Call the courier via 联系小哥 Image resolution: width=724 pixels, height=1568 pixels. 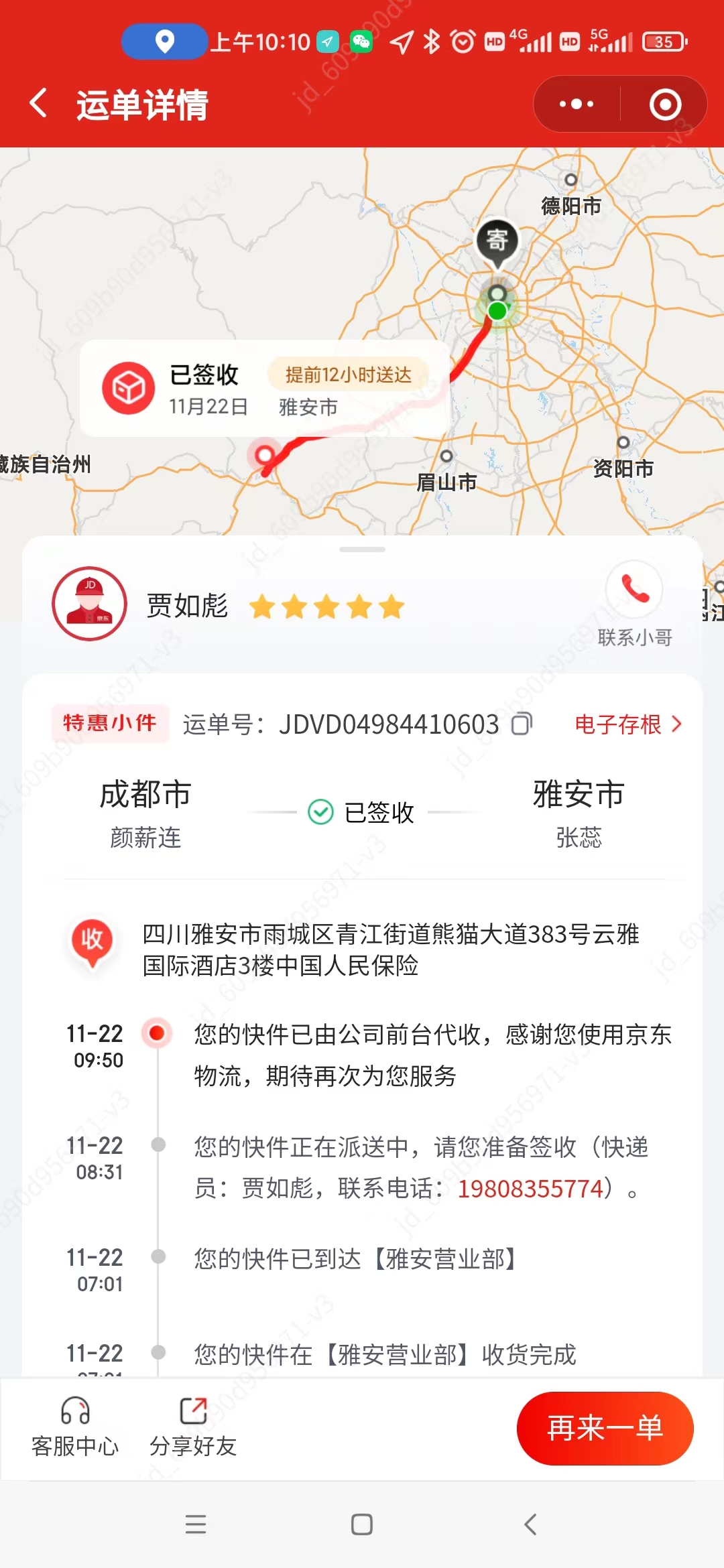pyautogui.click(x=634, y=603)
